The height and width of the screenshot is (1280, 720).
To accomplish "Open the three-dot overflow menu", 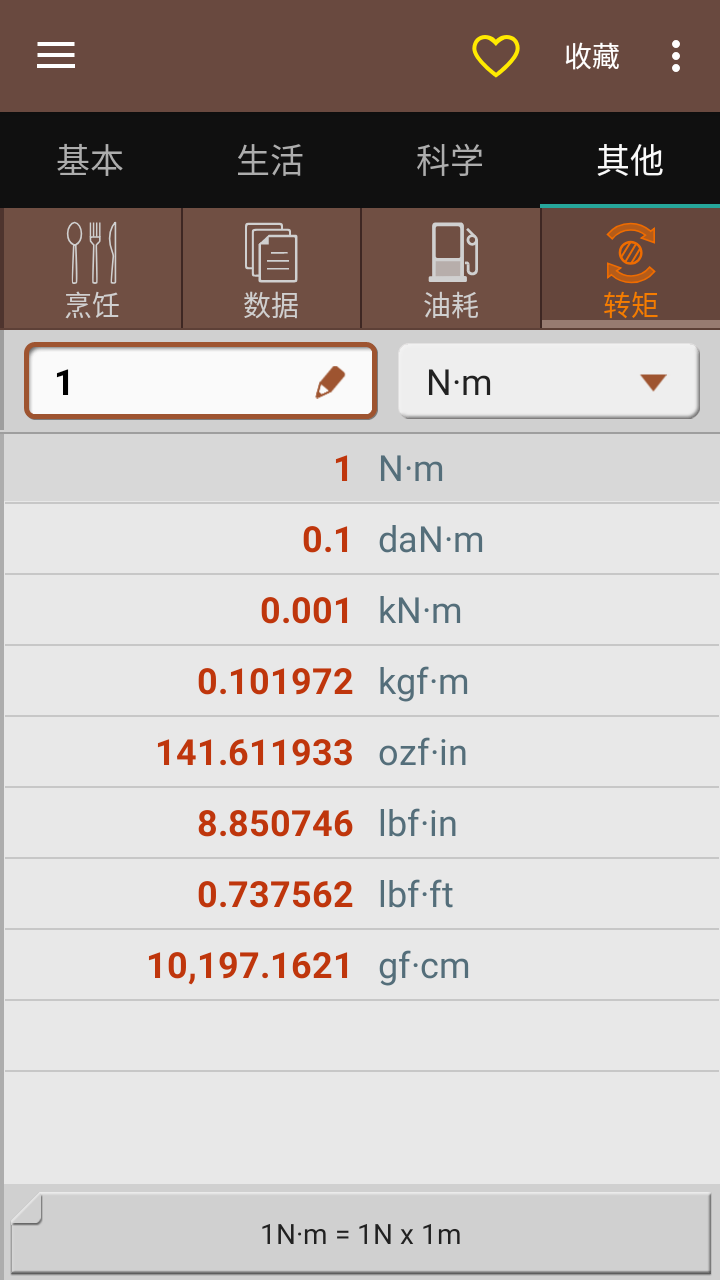I will (676, 57).
